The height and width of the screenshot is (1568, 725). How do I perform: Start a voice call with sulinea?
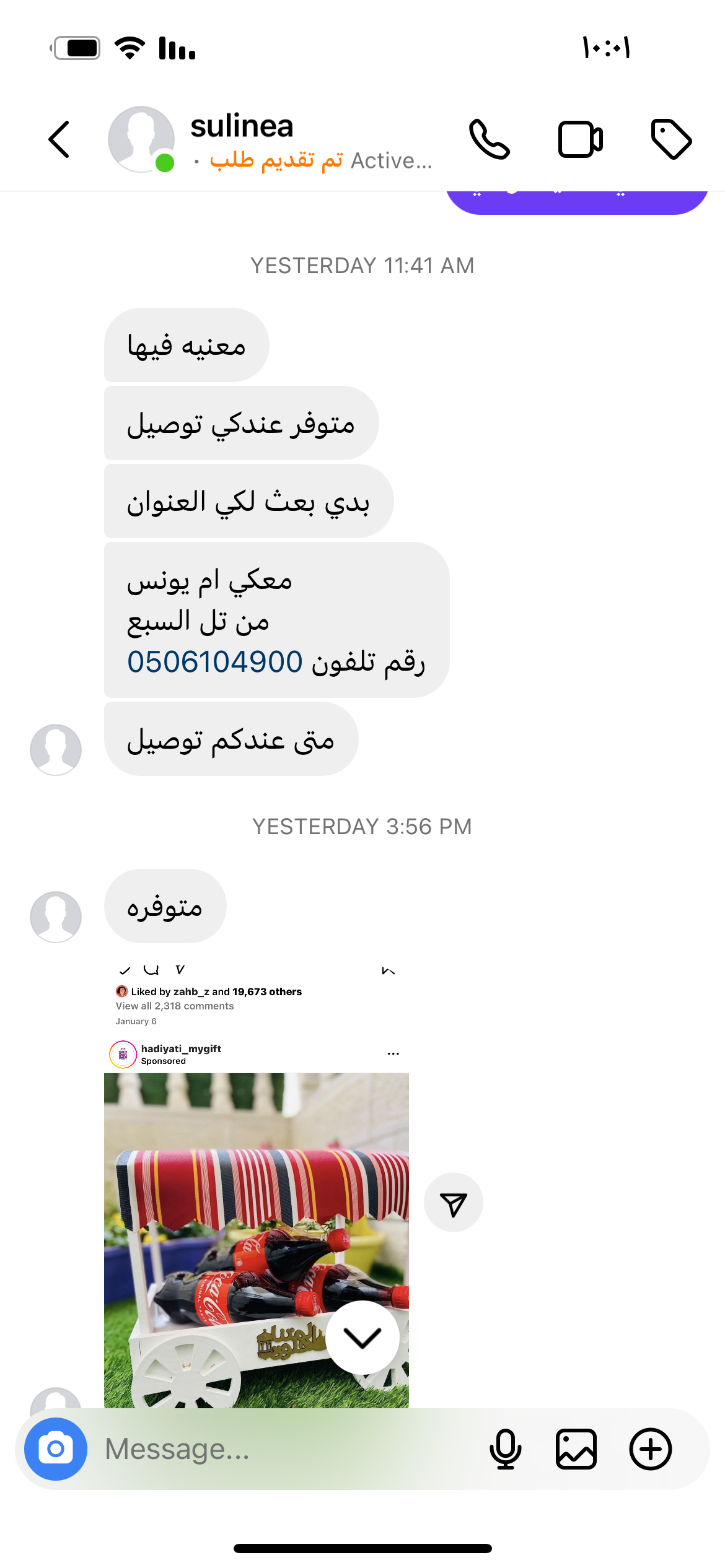pyautogui.click(x=489, y=139)
